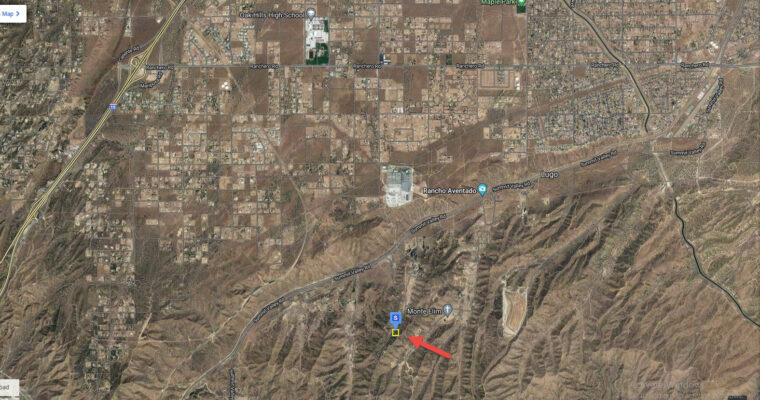Screen dimensions: 760x400
Task: Tap the Monte Elim place marker
Action: click(447, 310)
